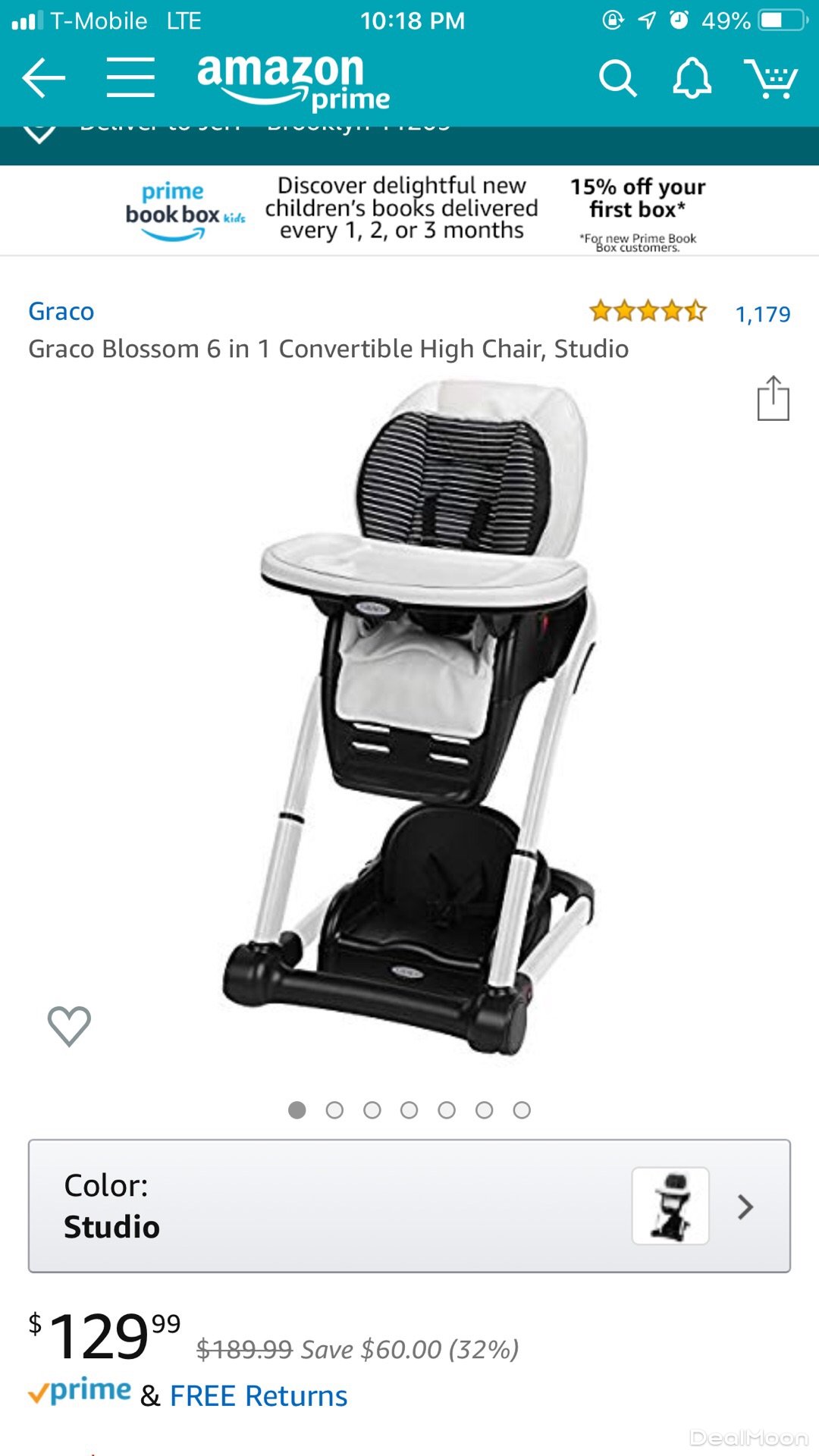Share this high chair product
This screenshot has height=1456, width=819.
773,398
